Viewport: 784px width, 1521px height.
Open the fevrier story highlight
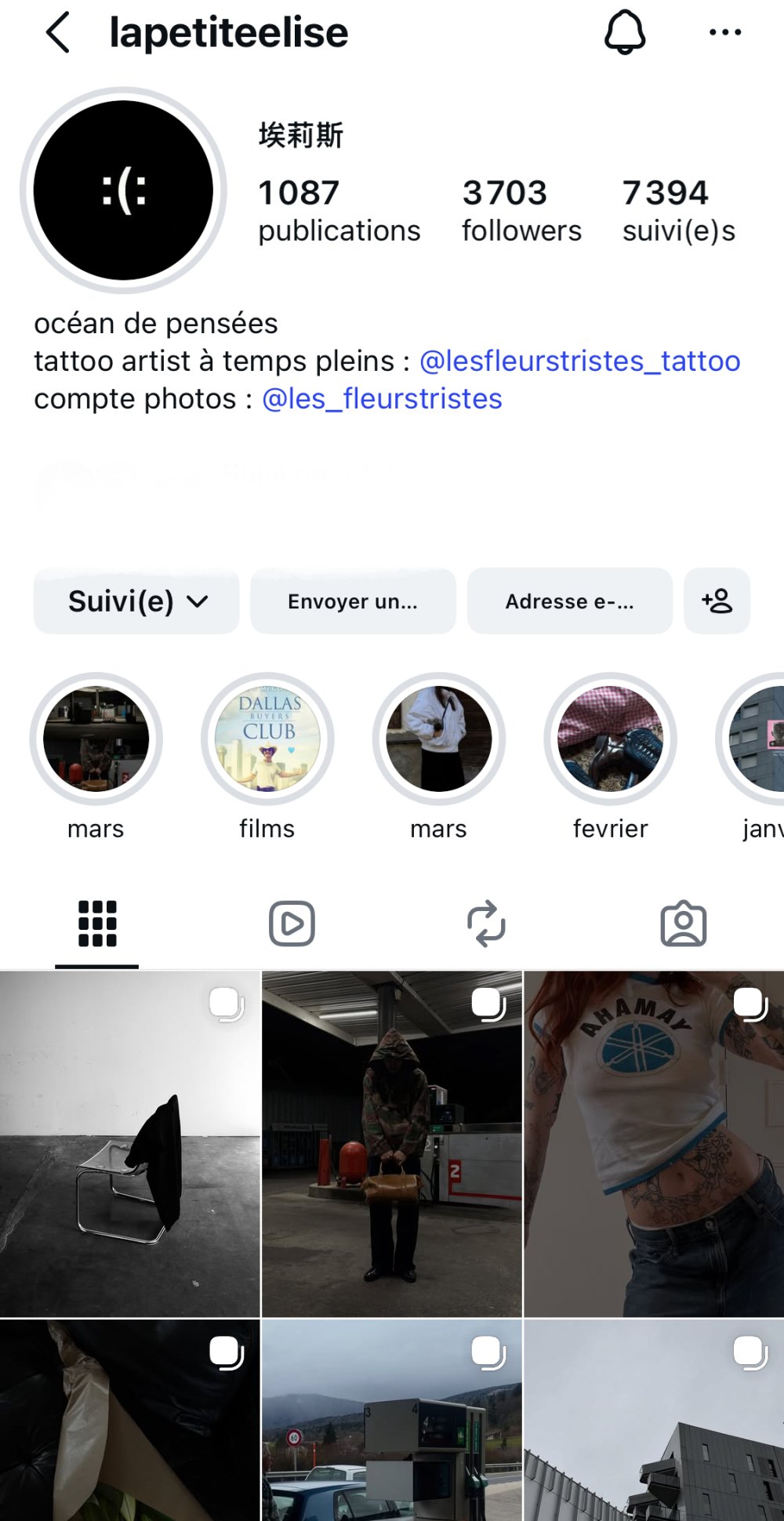click(610, 739)
